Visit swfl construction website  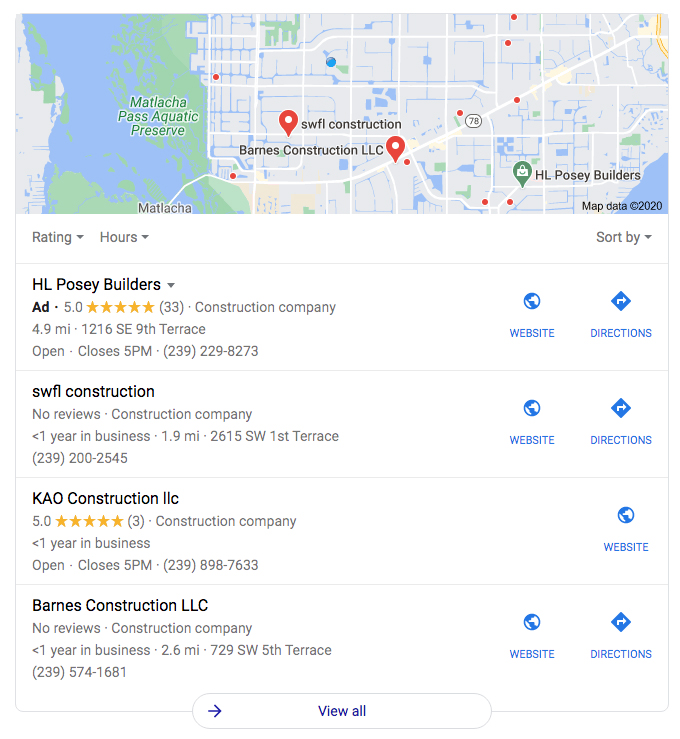pyautogui.click(x=532, y=421)
